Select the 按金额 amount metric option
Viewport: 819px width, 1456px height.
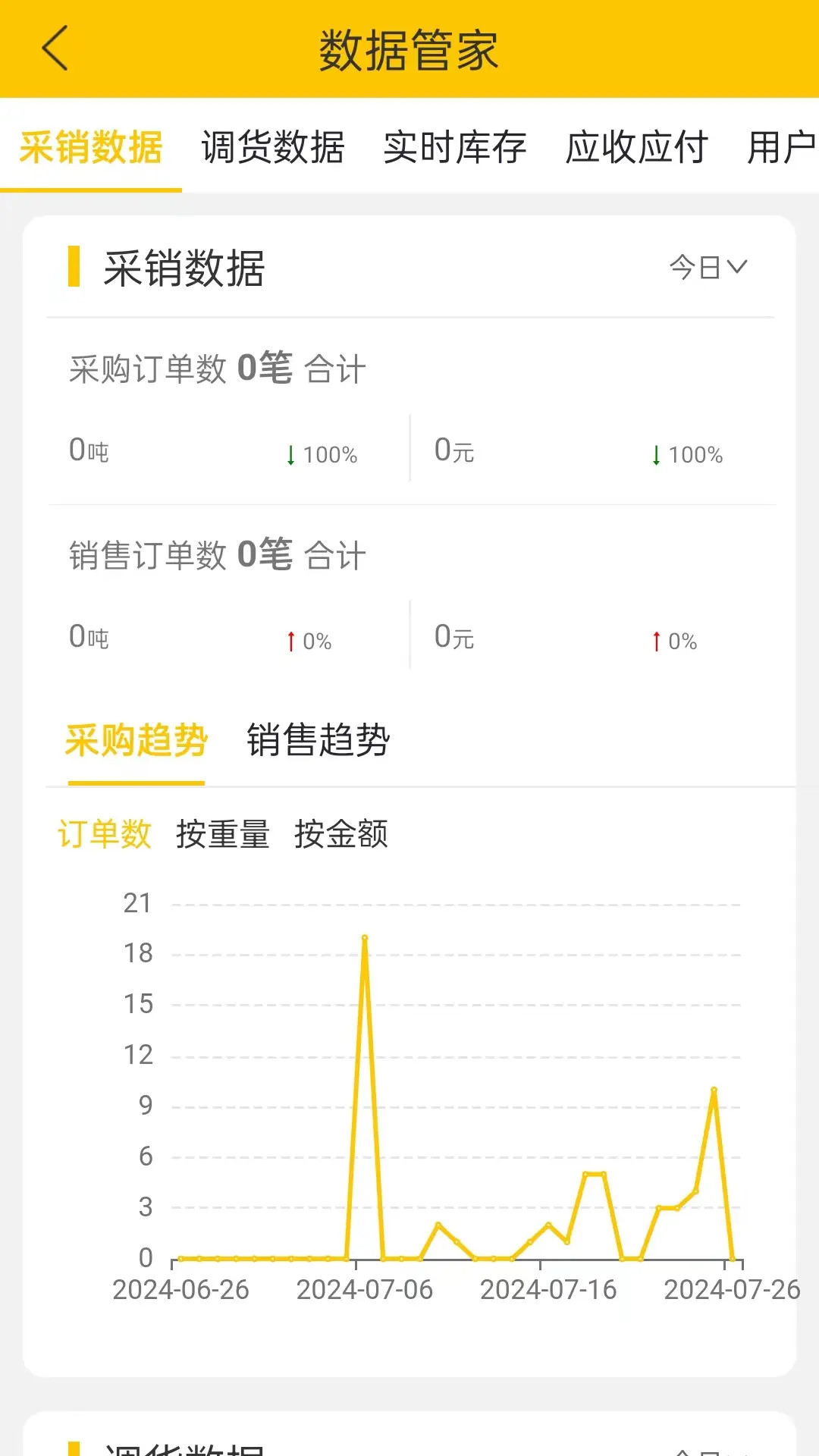coord(342,834)
